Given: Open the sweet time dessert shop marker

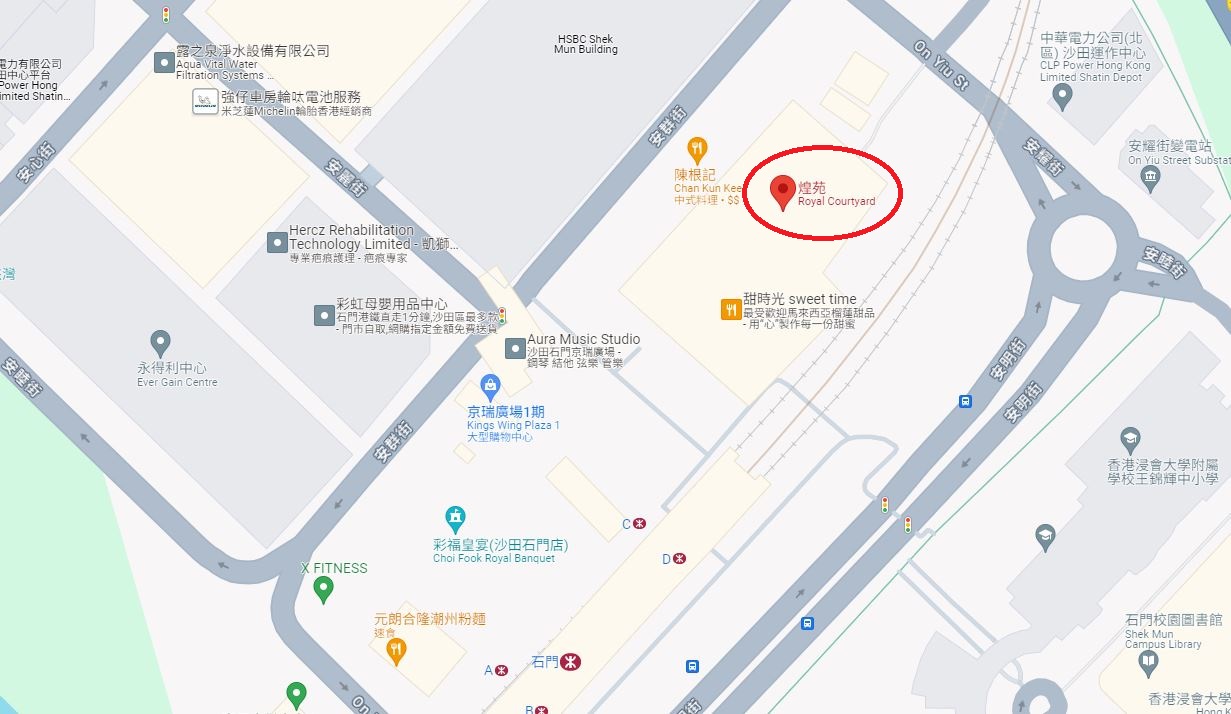Looking at the screenshot, I should point(730,310).
